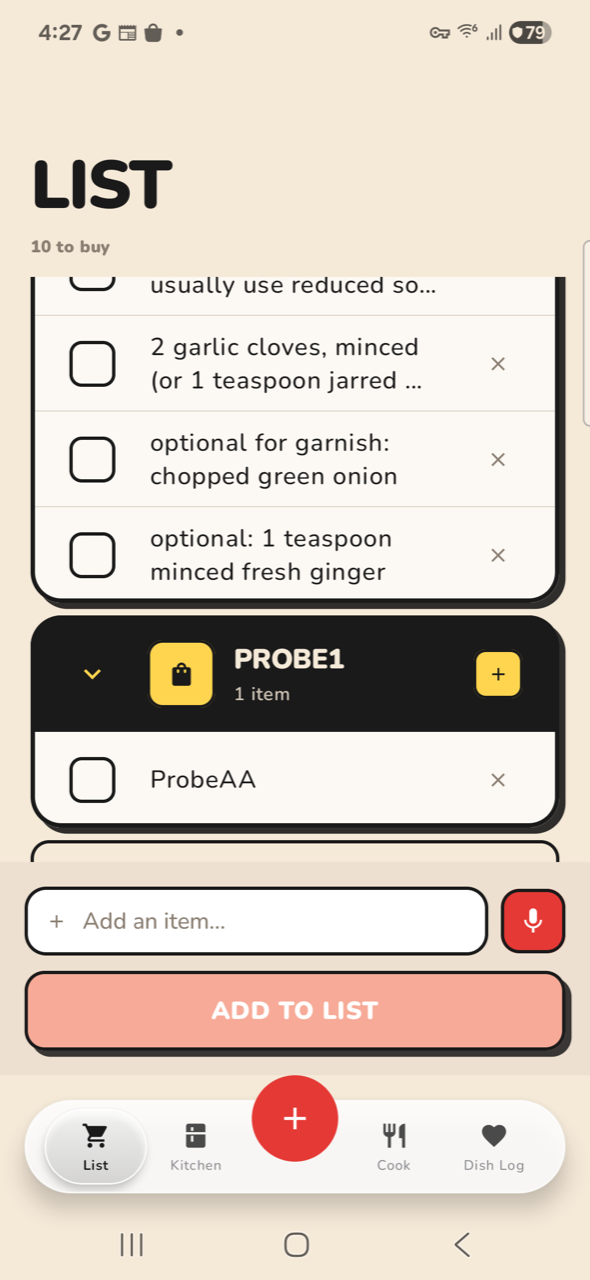Viewport: 590px width, 1280px height.
Task: Check off the garlic cloves item
Action: [92, 363]
